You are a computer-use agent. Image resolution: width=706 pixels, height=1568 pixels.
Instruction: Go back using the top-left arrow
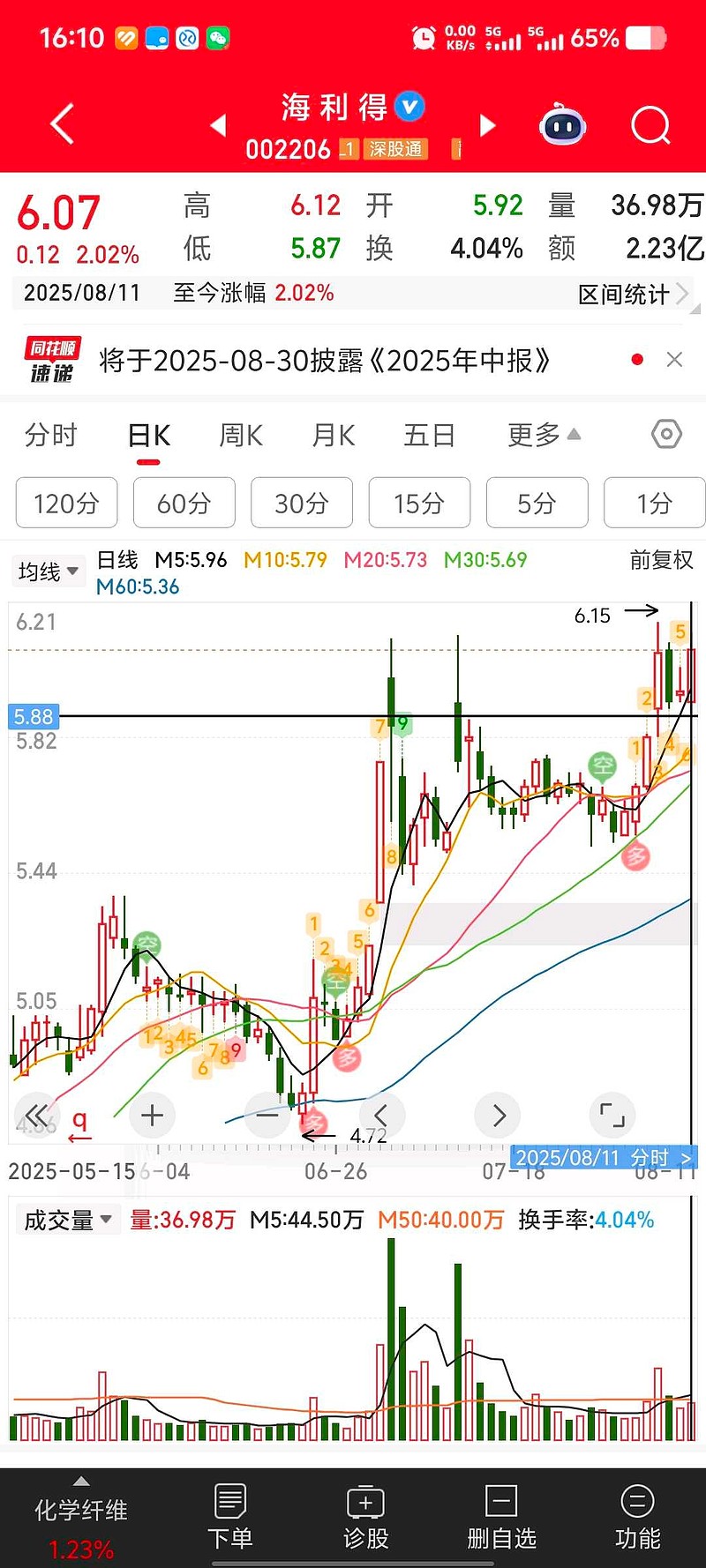pos(62,124)
